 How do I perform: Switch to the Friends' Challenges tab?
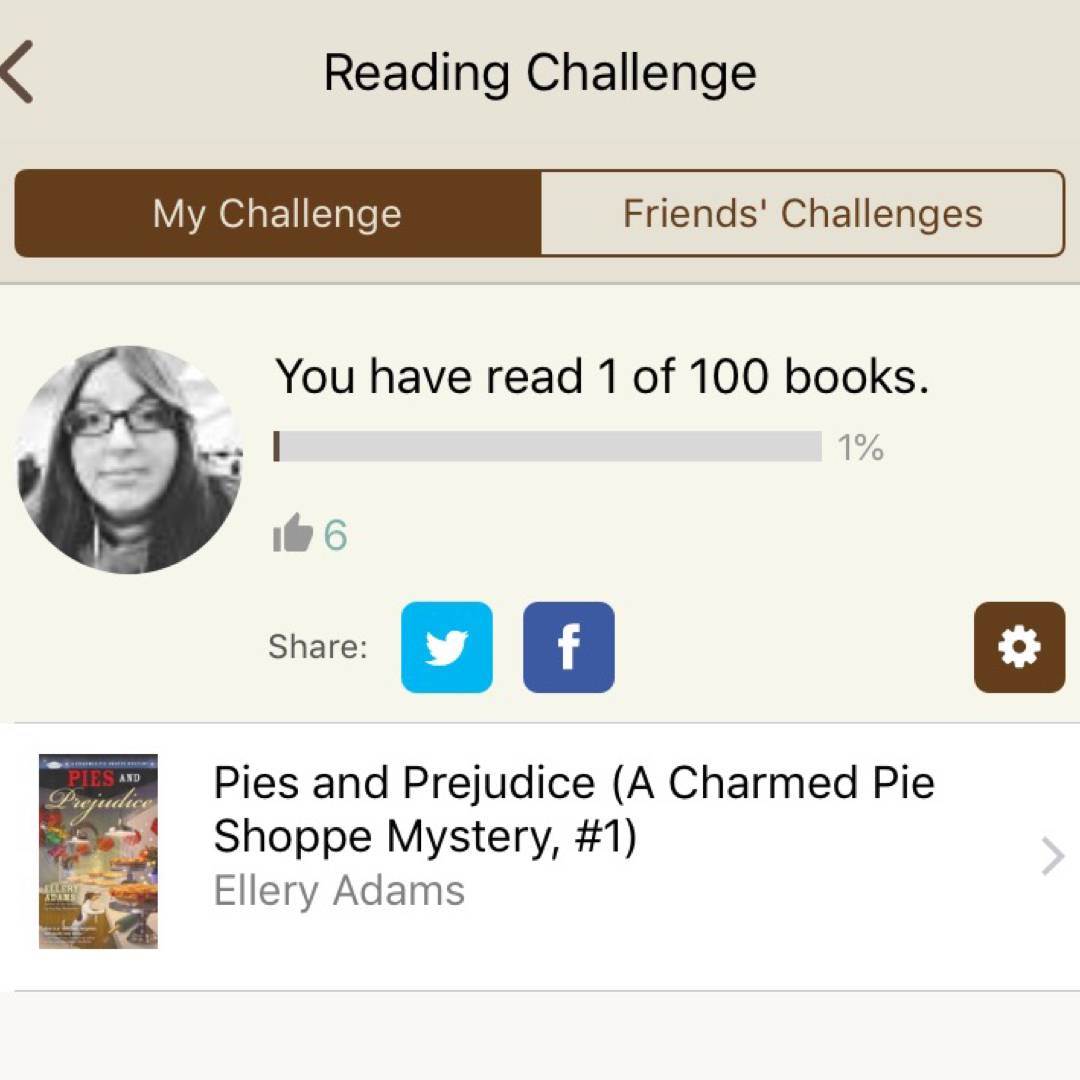[802, 214]
